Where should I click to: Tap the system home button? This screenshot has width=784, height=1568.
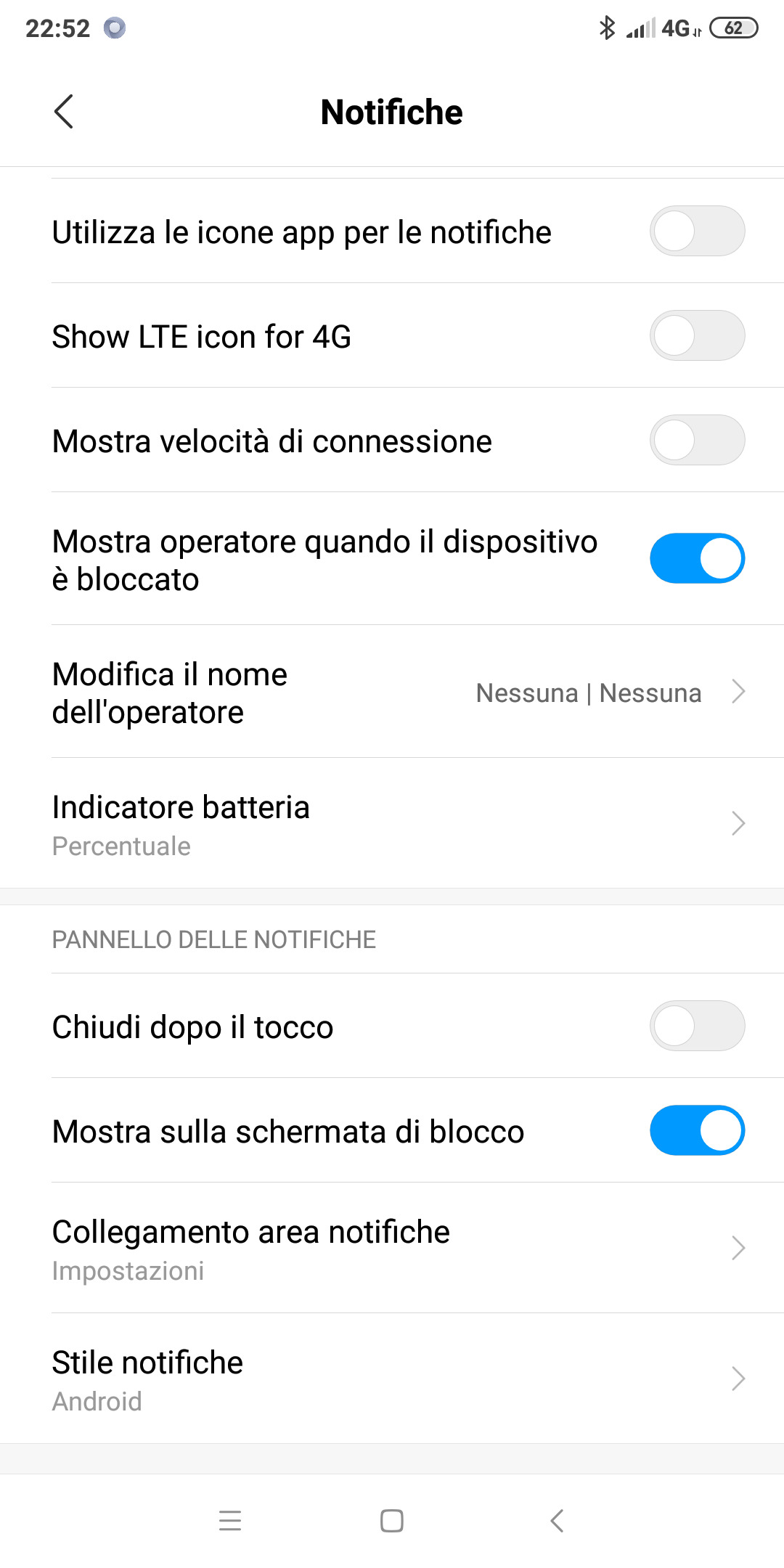(x=392, y=1521)
